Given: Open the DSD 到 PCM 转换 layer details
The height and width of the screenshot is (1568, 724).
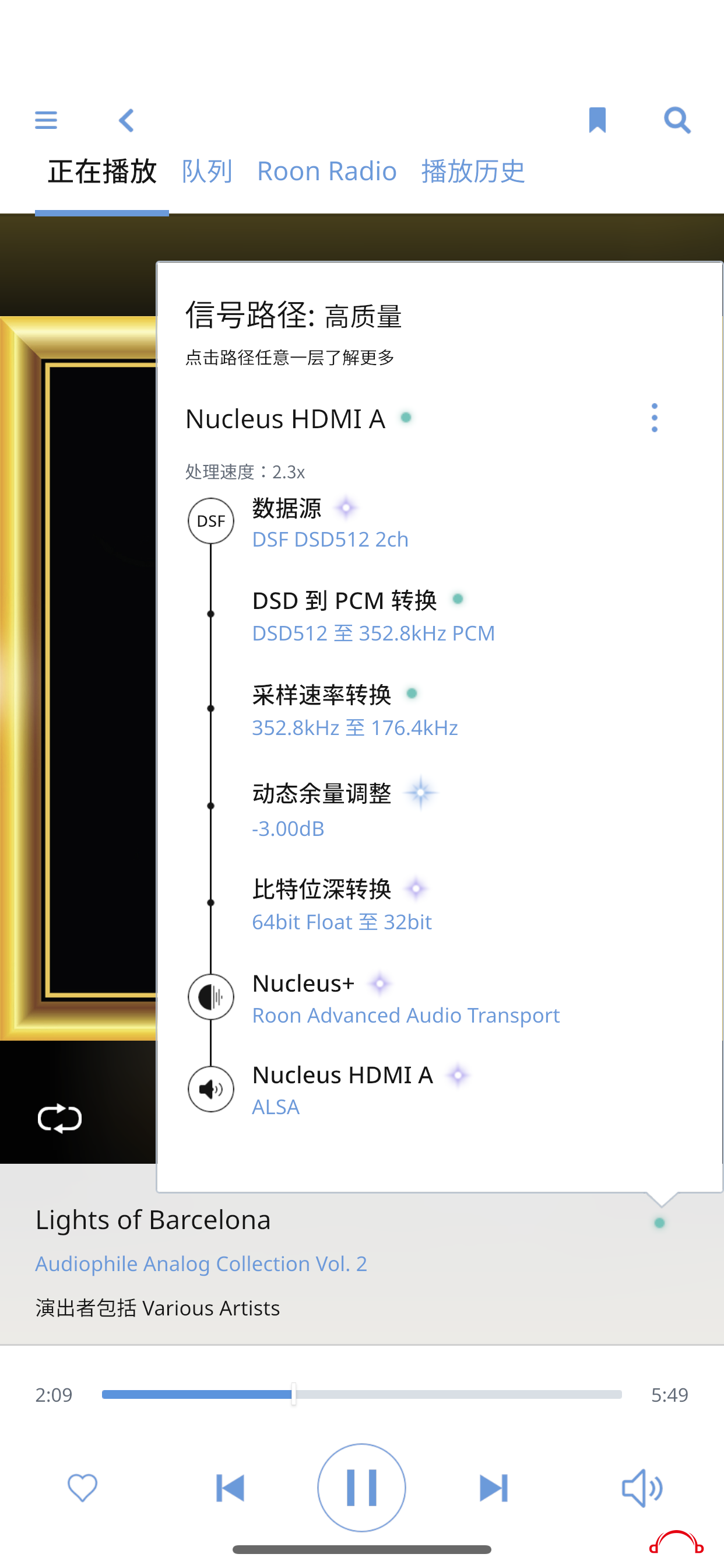Looking at the screenshot, I should tap(372, 616).
